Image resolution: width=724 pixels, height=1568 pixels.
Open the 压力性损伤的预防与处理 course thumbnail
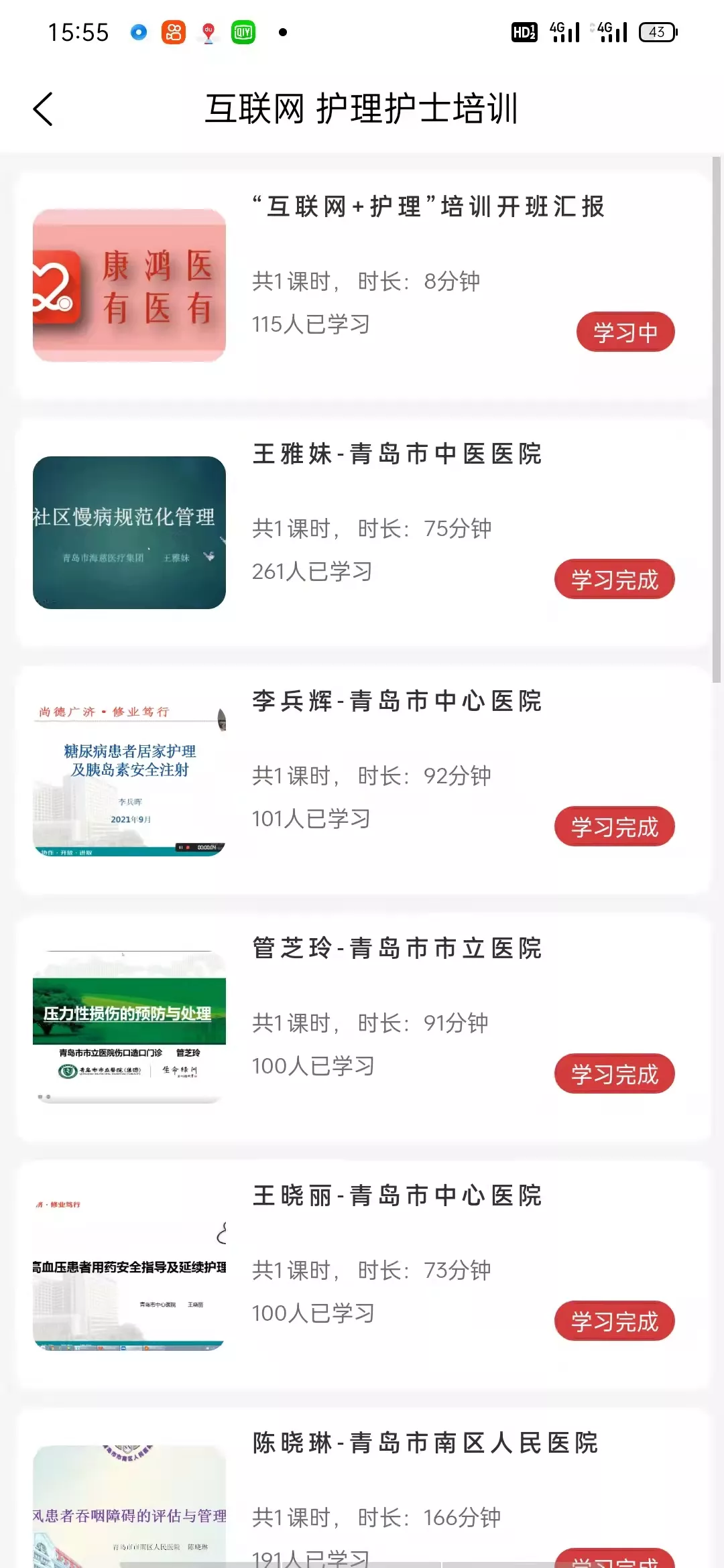(x=129, y=1027)
